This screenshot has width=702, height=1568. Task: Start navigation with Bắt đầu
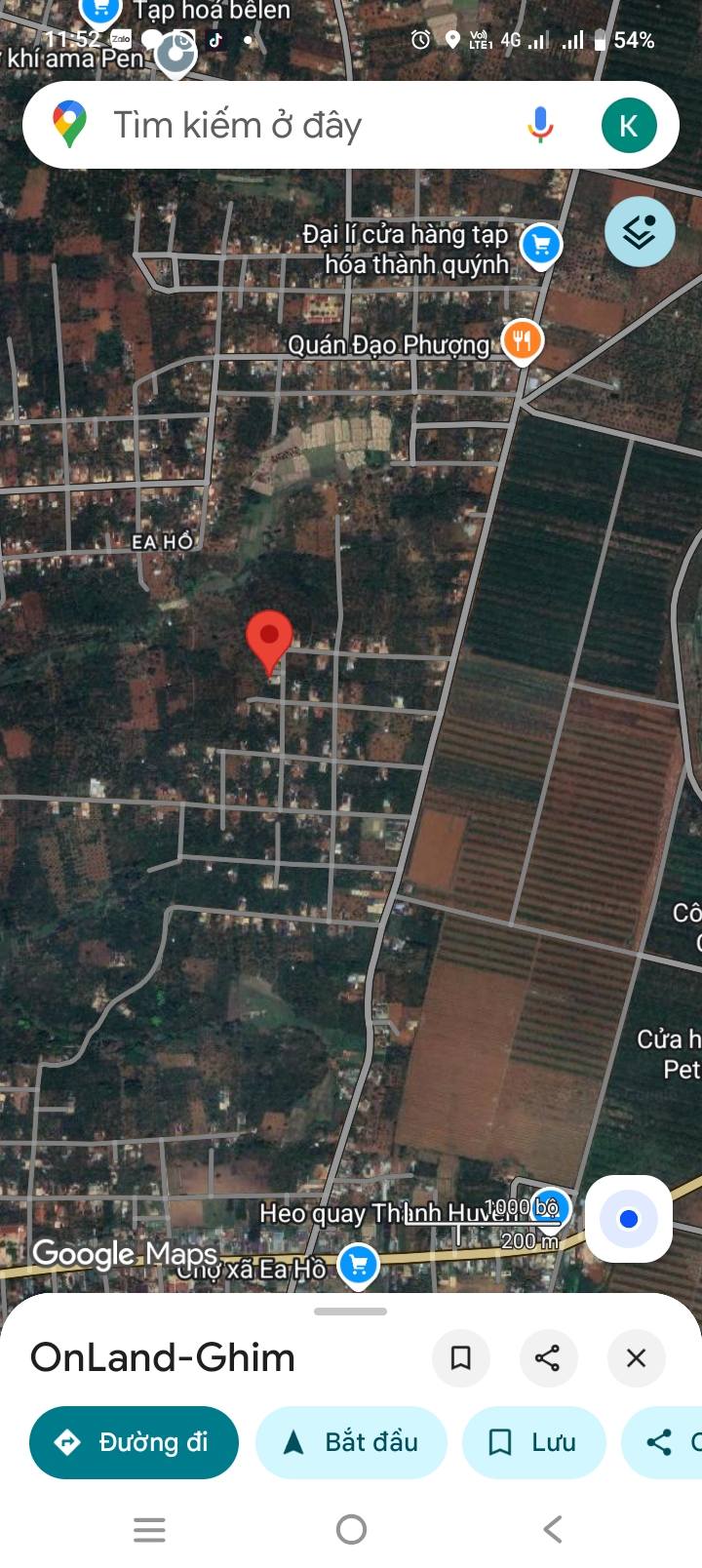351,1442
